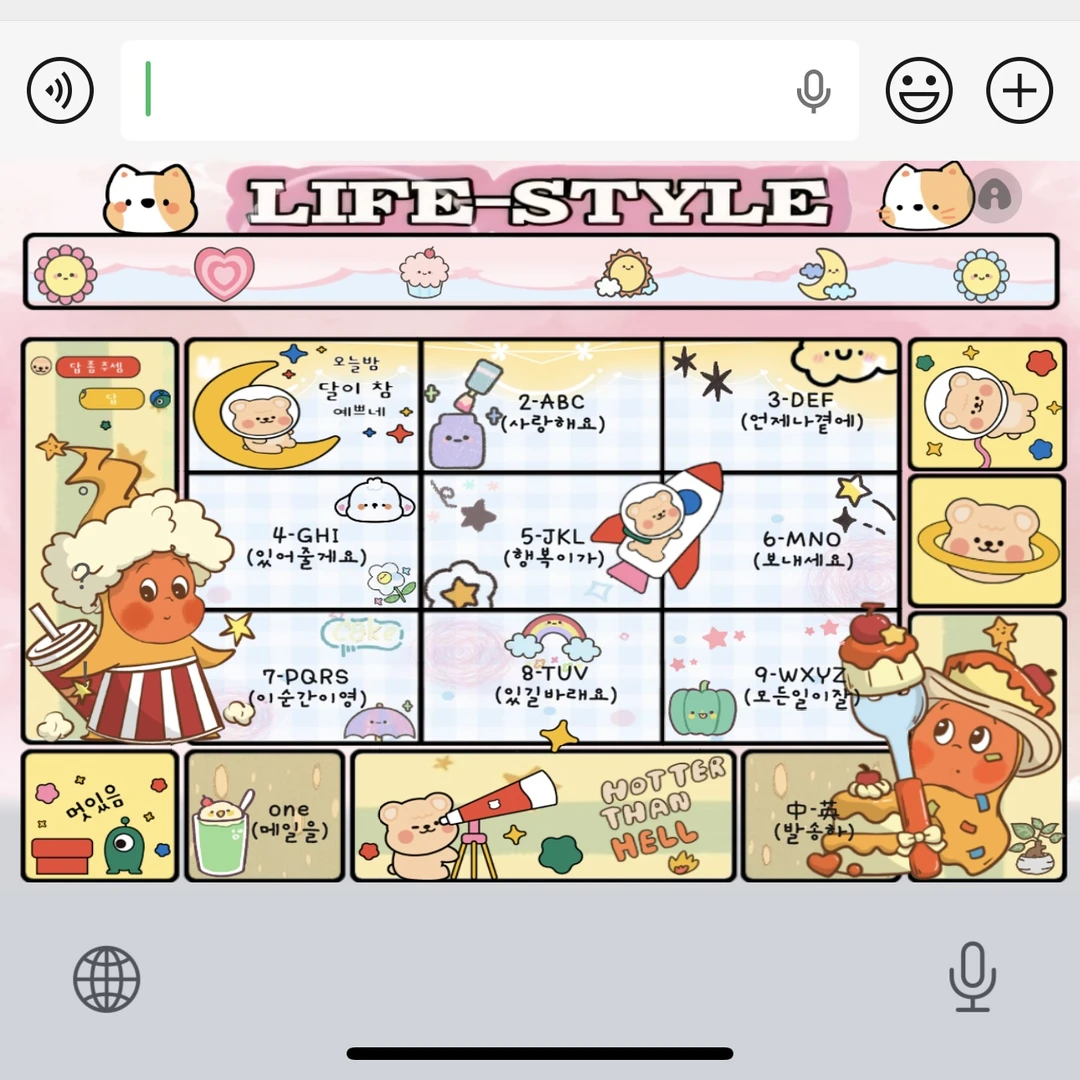Tap the Hotter Than Hell space bar
The image size is (1080, 1080).
click(x=543, y=816)
